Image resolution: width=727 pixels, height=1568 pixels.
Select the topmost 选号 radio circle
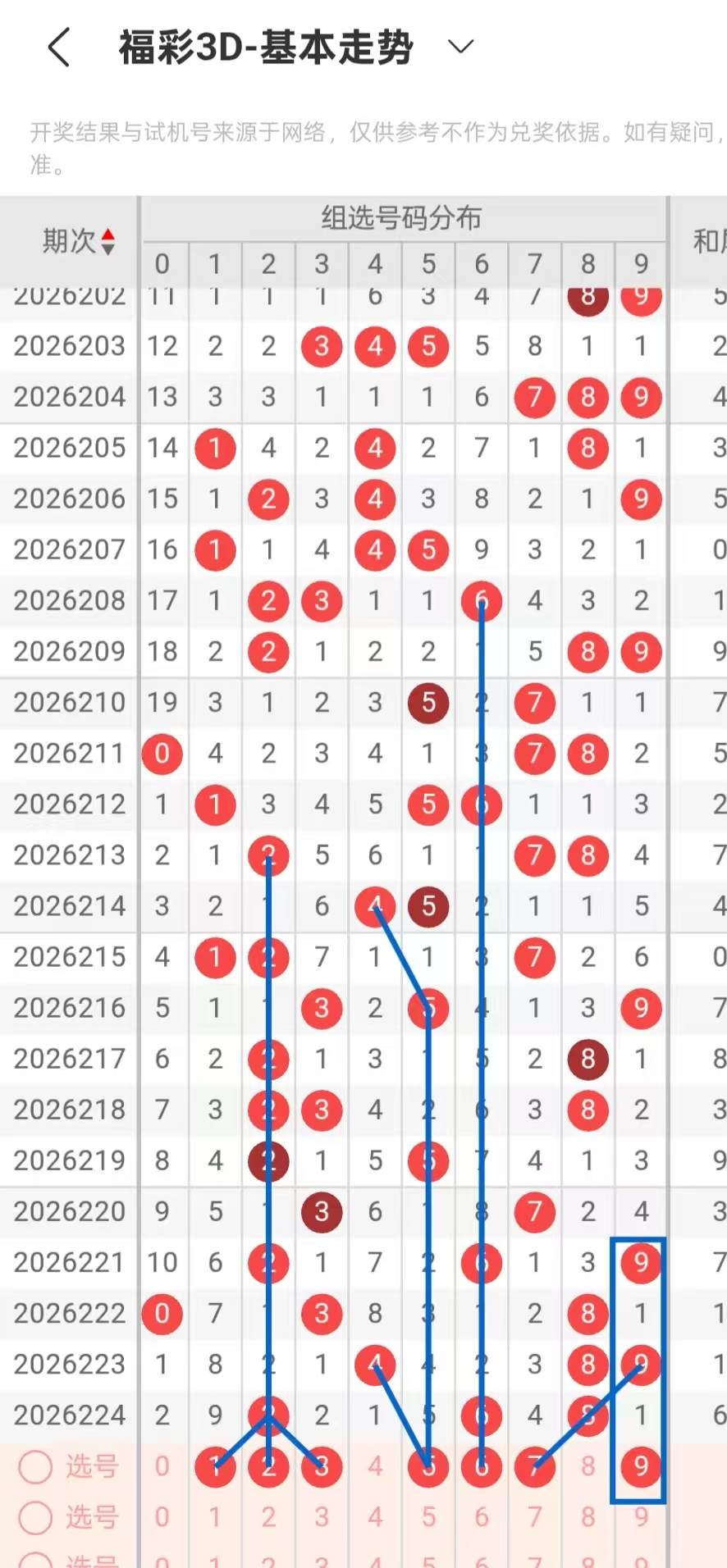pos(35,1467)
